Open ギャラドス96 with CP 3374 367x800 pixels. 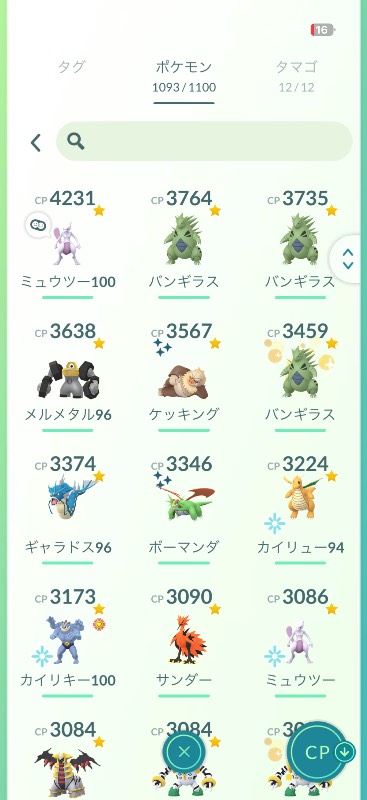[67, 510]
